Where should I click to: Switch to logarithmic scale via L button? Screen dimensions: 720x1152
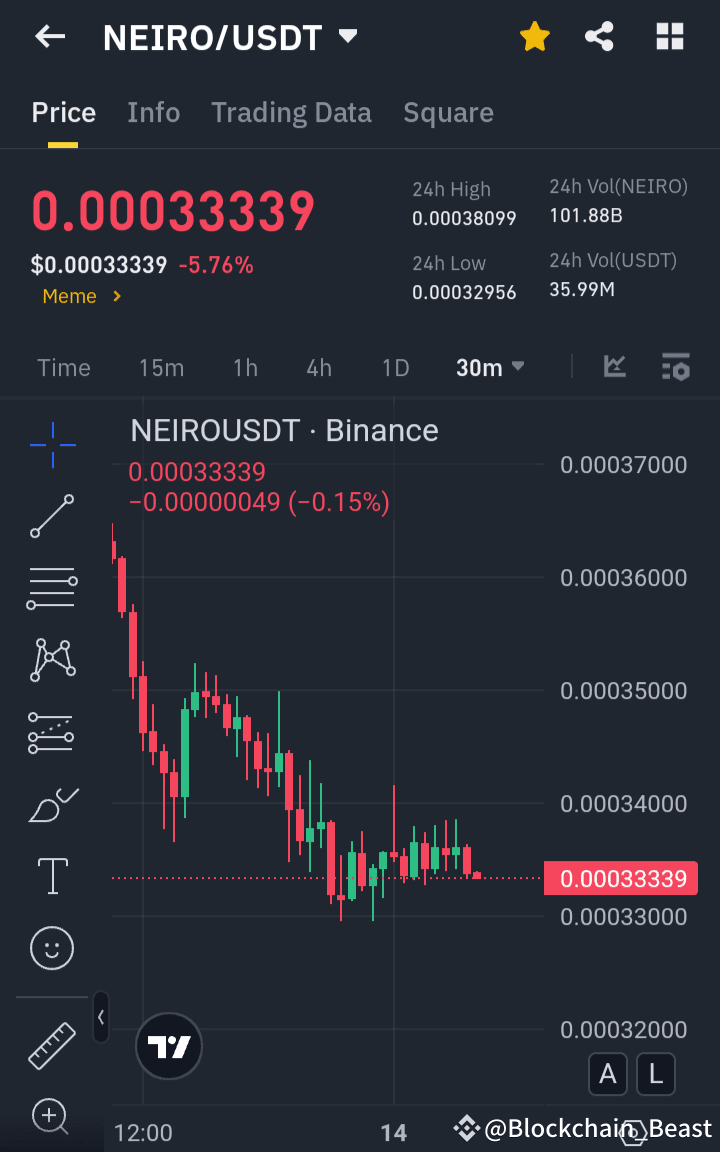655,1074
